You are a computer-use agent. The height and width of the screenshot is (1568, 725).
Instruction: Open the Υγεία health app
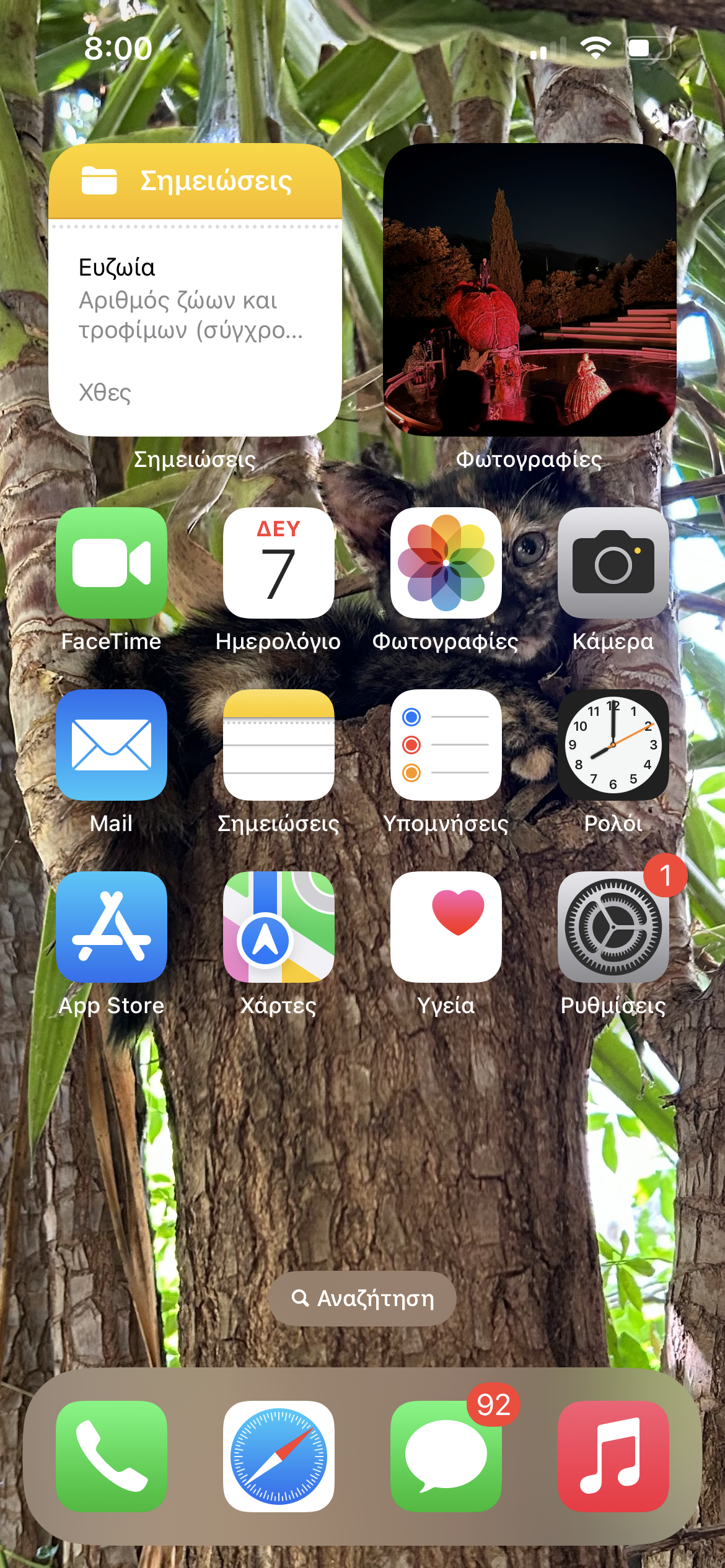(x=446, y=927)
